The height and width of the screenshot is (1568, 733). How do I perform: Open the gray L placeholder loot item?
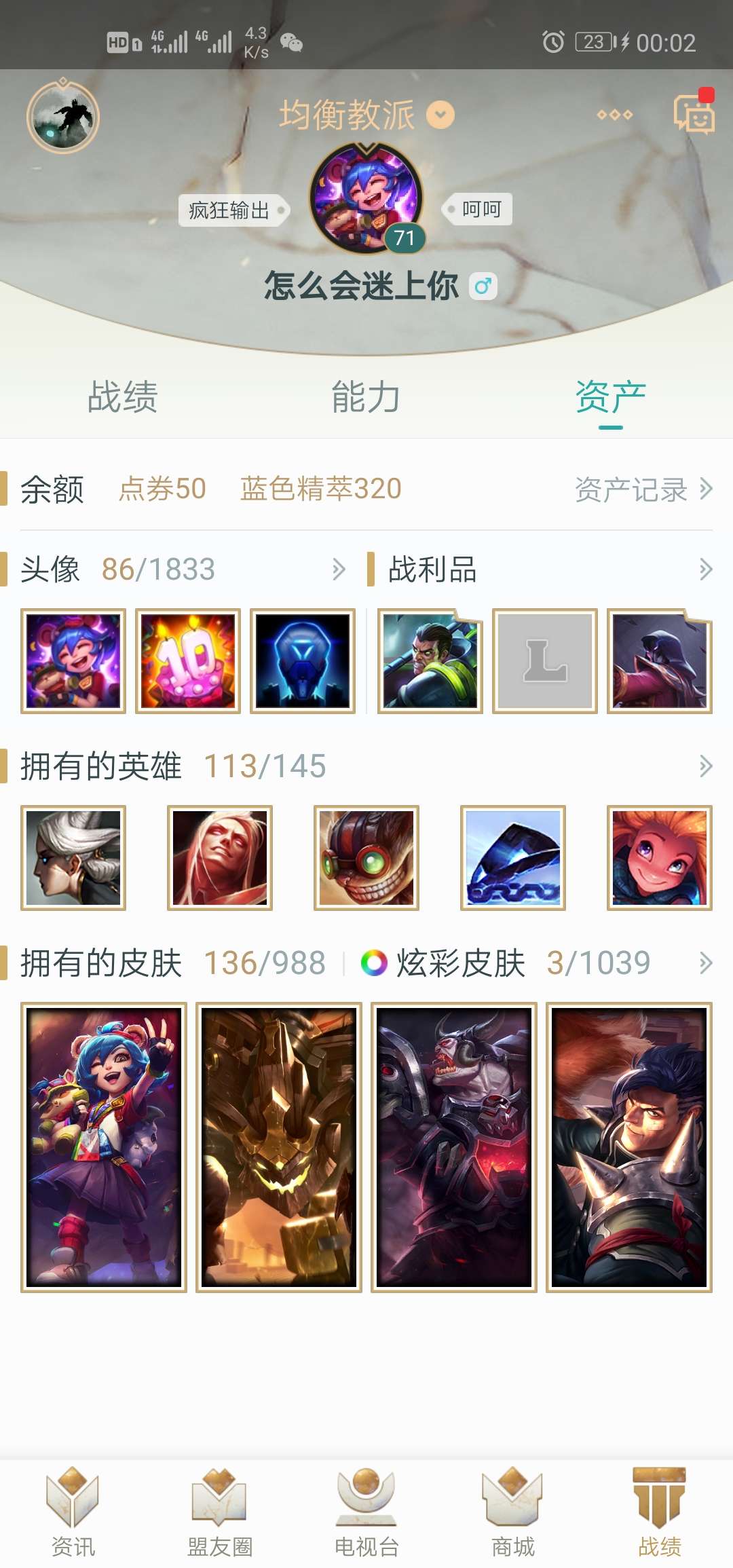(x=544, y=660)
